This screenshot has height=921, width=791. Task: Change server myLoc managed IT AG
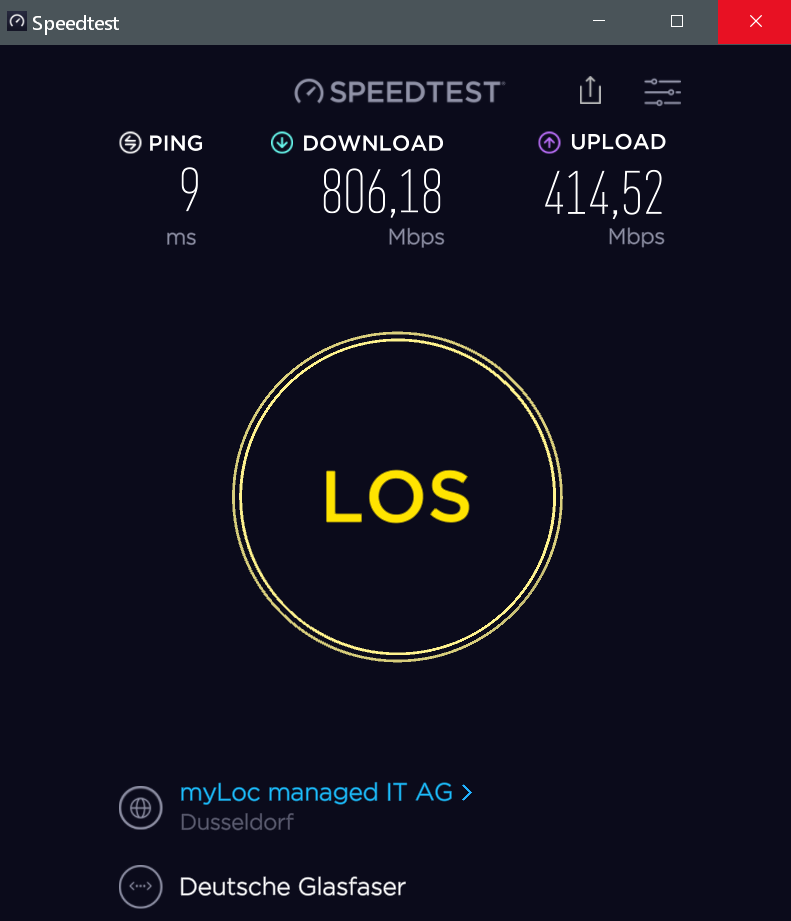(x=325, y=793)
